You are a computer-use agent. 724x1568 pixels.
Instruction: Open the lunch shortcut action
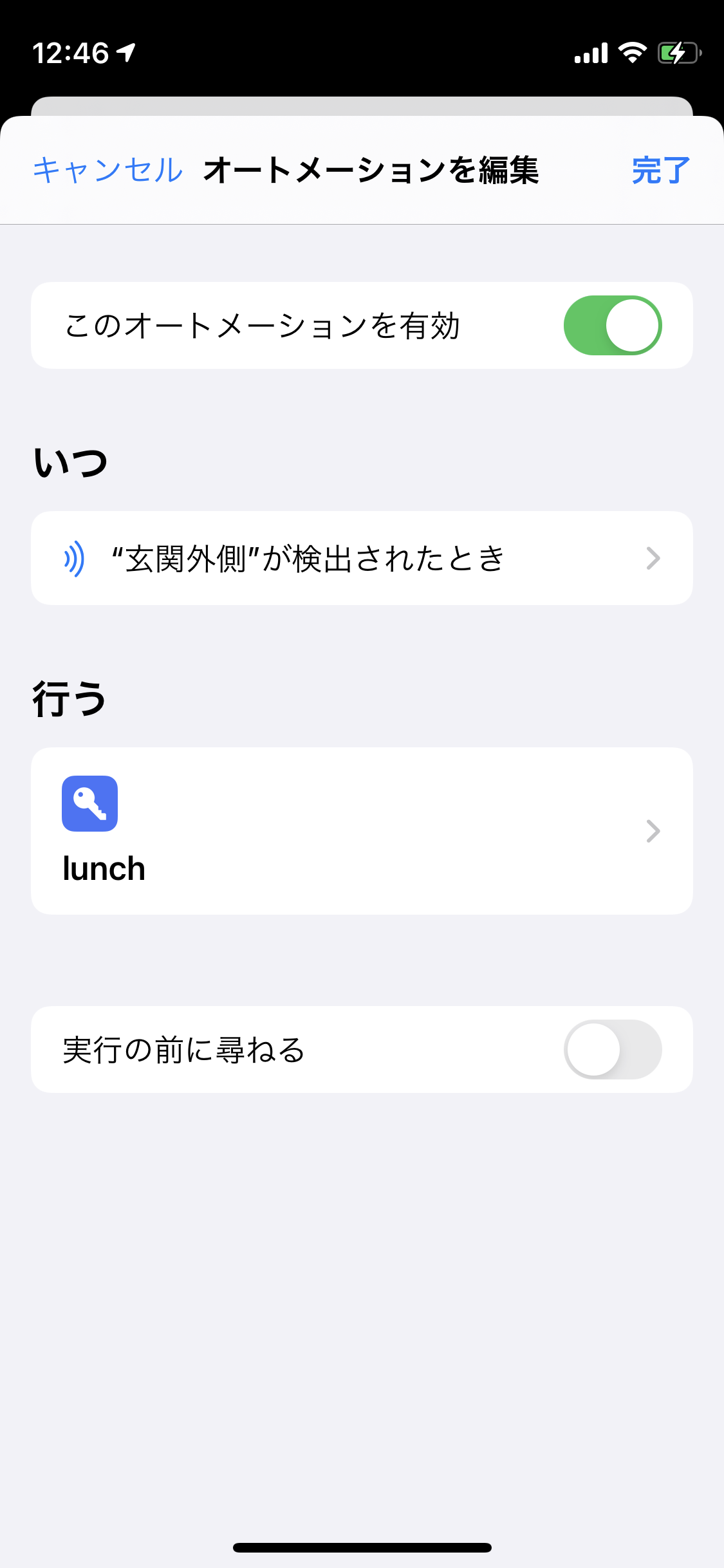(362, 831)
